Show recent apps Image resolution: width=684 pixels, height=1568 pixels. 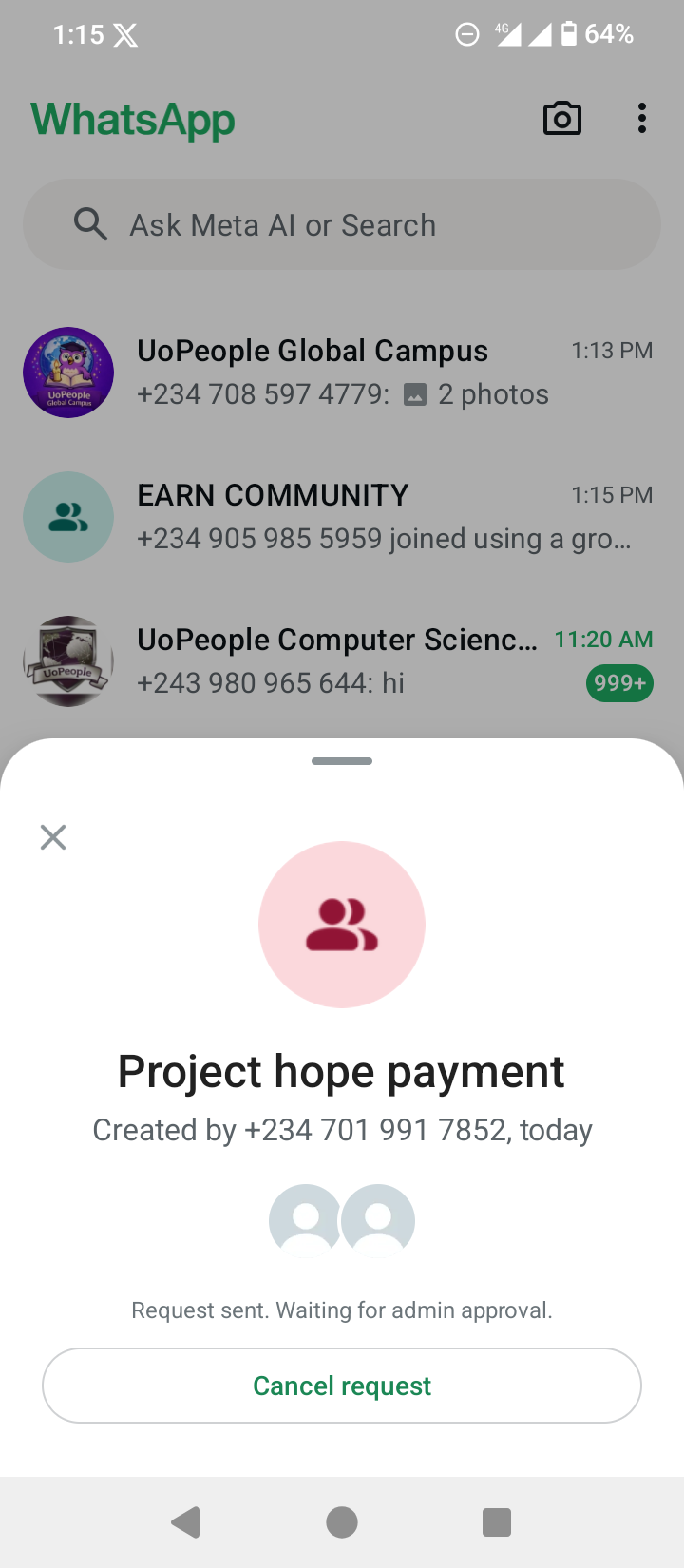[497, 1522]
